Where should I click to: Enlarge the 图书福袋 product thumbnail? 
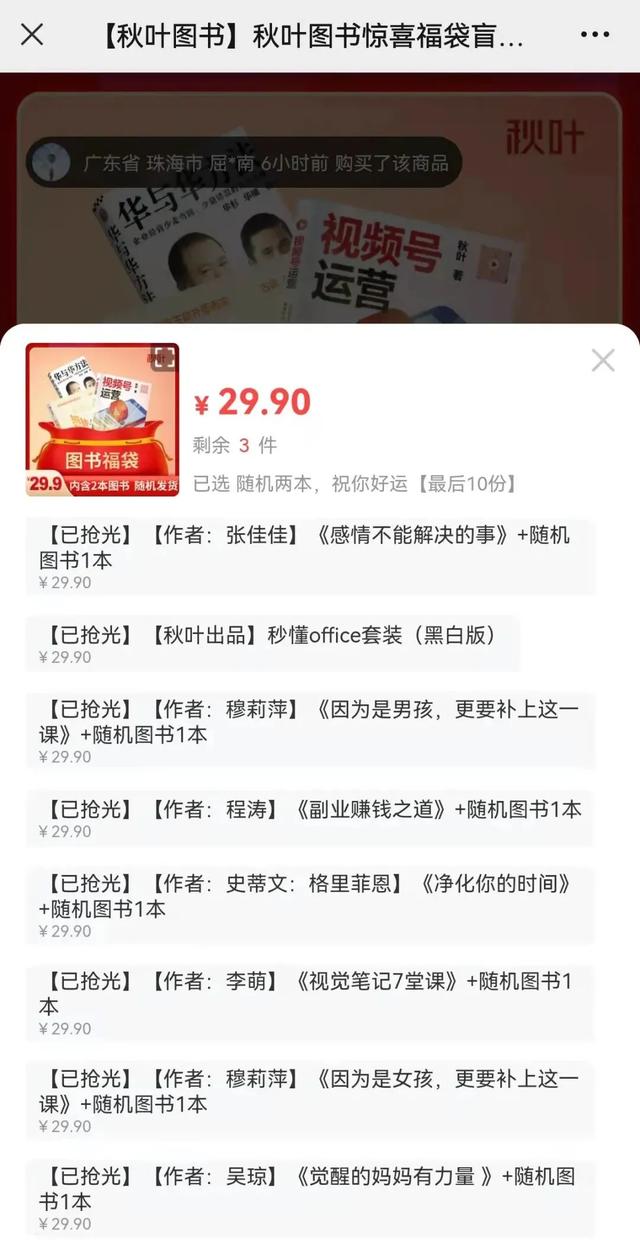tap(102, 419)
